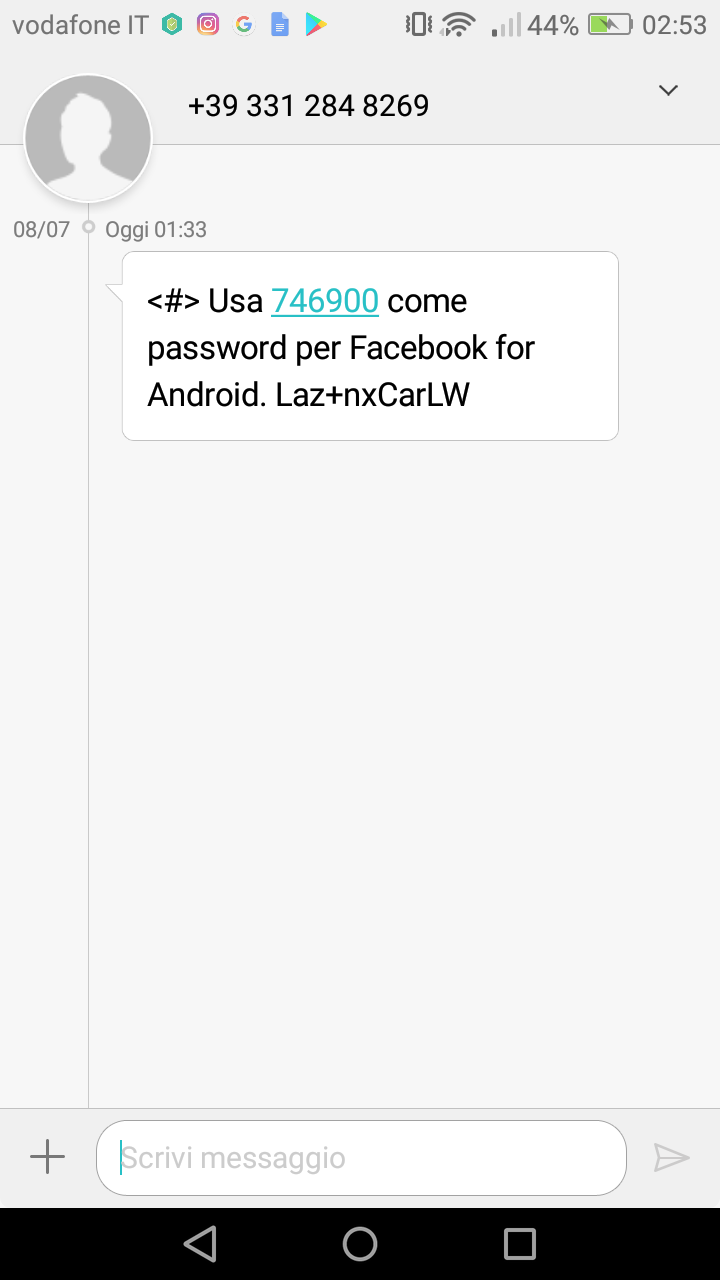
Task: Open the contact avatar for +39 331 284 8269
Action: point(88,138)
